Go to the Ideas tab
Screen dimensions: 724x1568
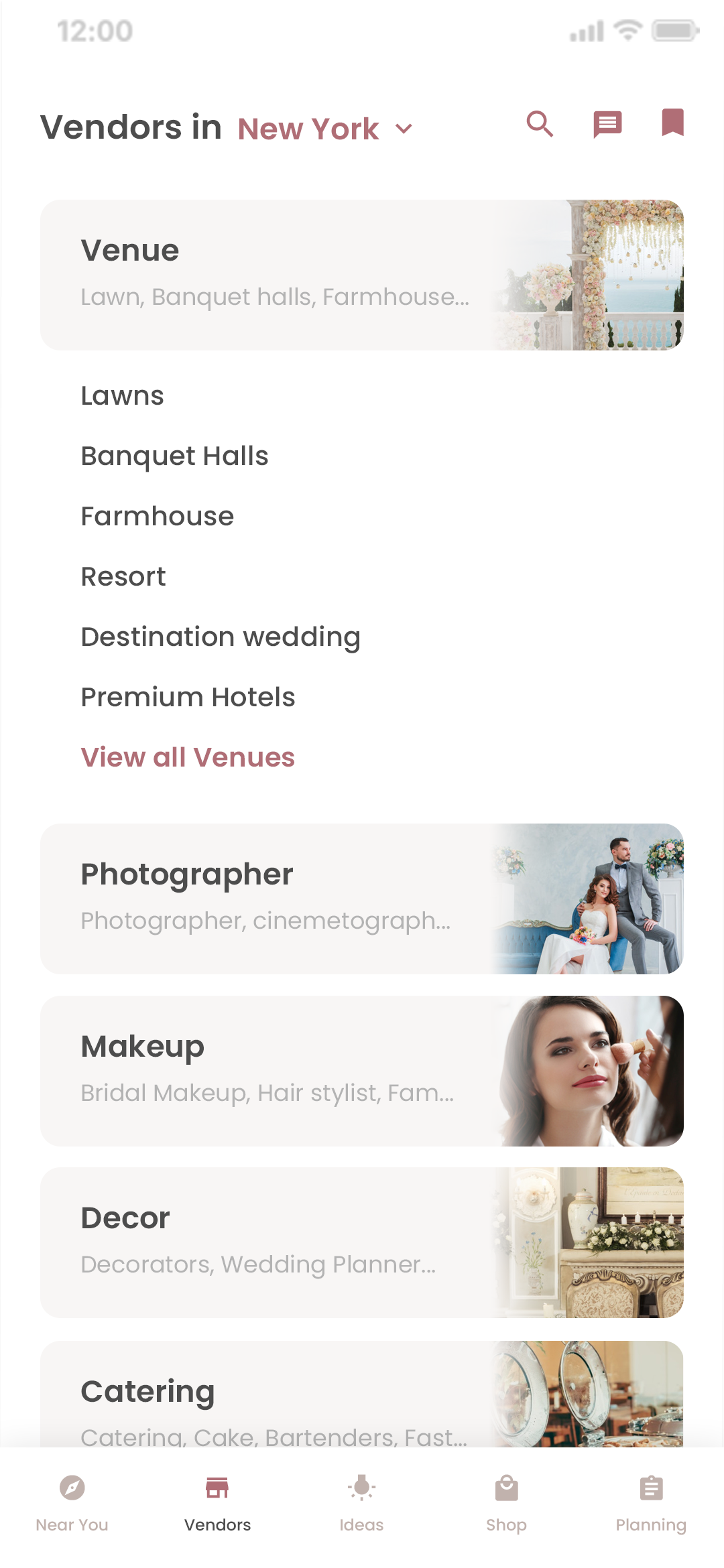pyautogui.click(x=362, y=1502)
